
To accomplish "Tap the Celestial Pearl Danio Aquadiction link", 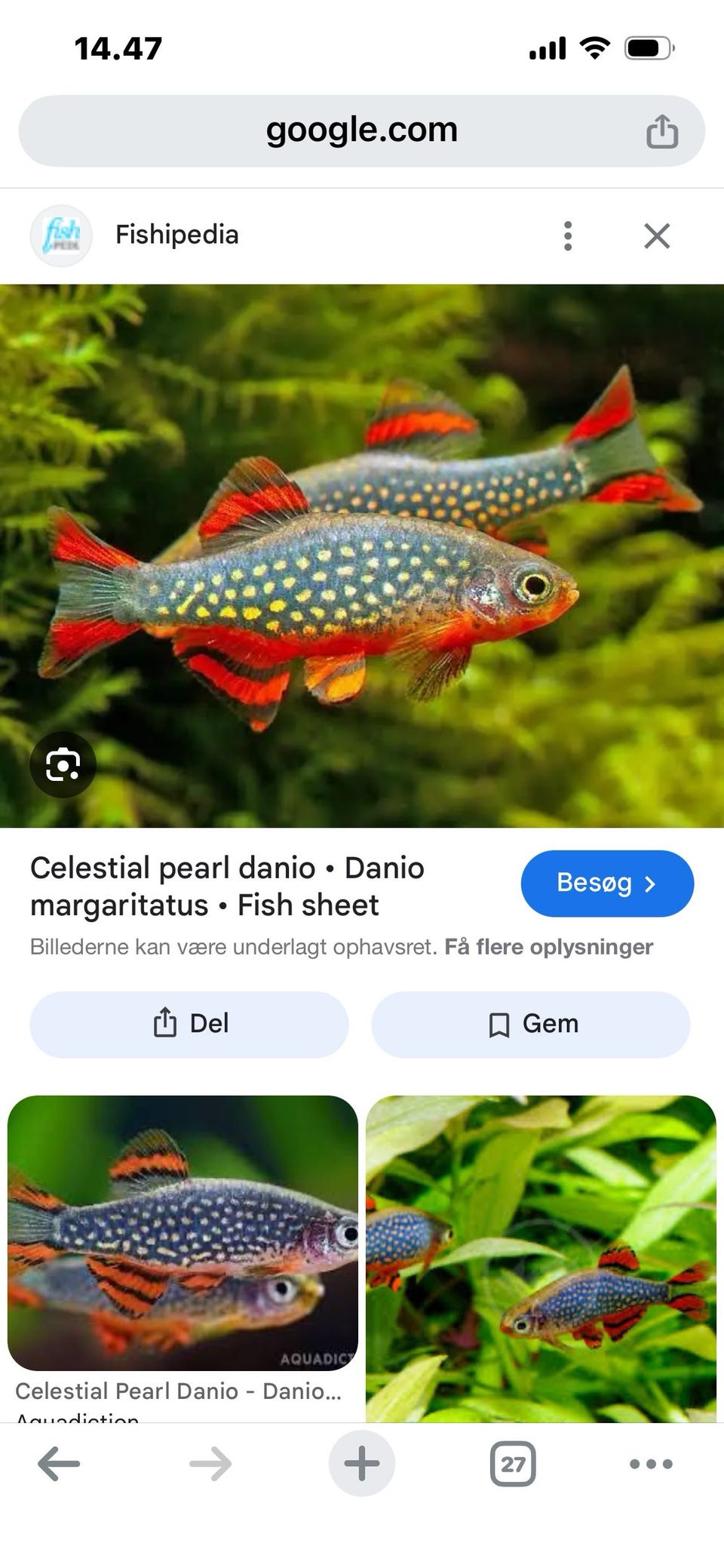I will (179, 1391).
